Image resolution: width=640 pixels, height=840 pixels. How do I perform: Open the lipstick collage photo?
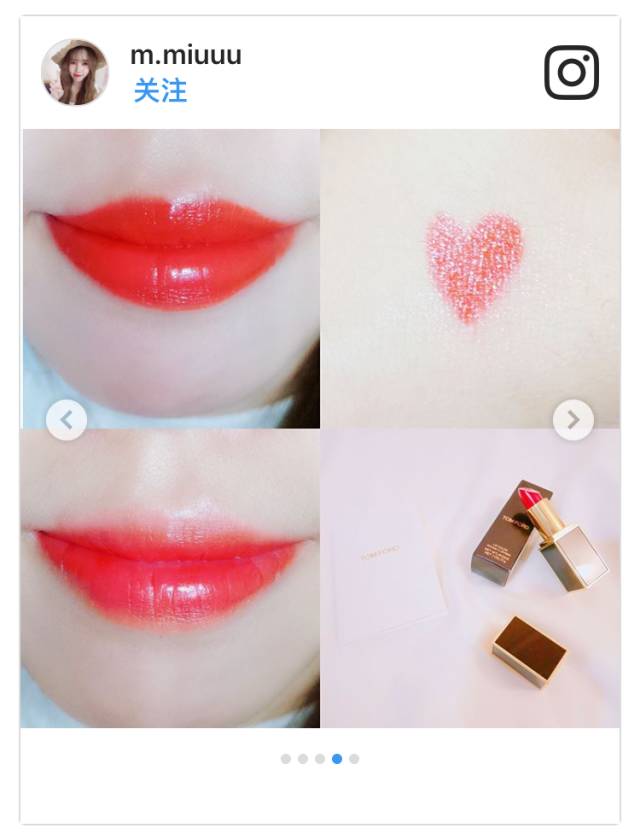pyautogui.click(x=320, y=428)
